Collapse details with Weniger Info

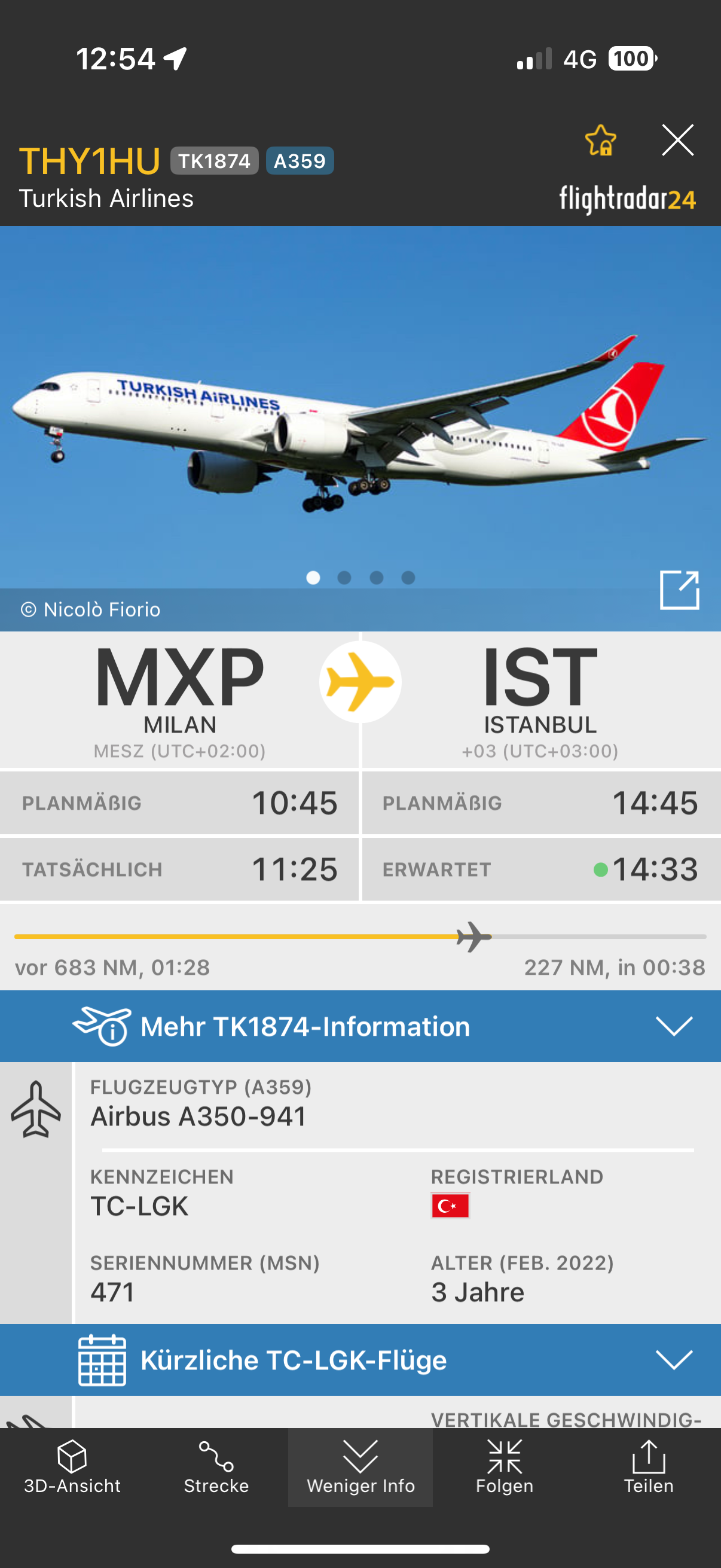[x=360, y=1468]
